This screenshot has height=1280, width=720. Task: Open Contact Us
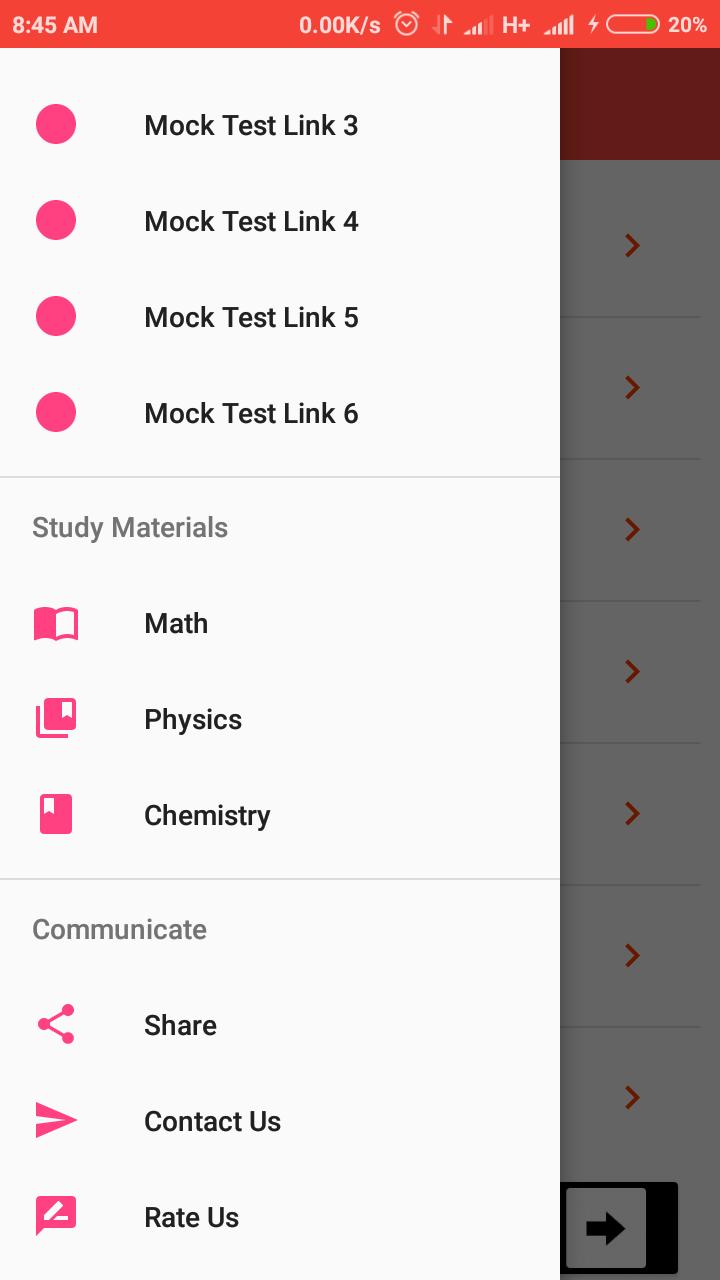[212, 1122]
